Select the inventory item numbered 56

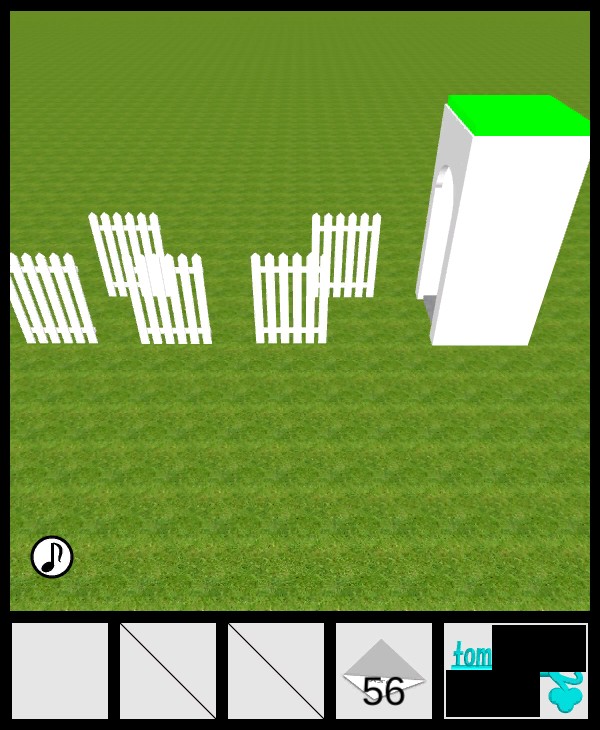point(384,672)
